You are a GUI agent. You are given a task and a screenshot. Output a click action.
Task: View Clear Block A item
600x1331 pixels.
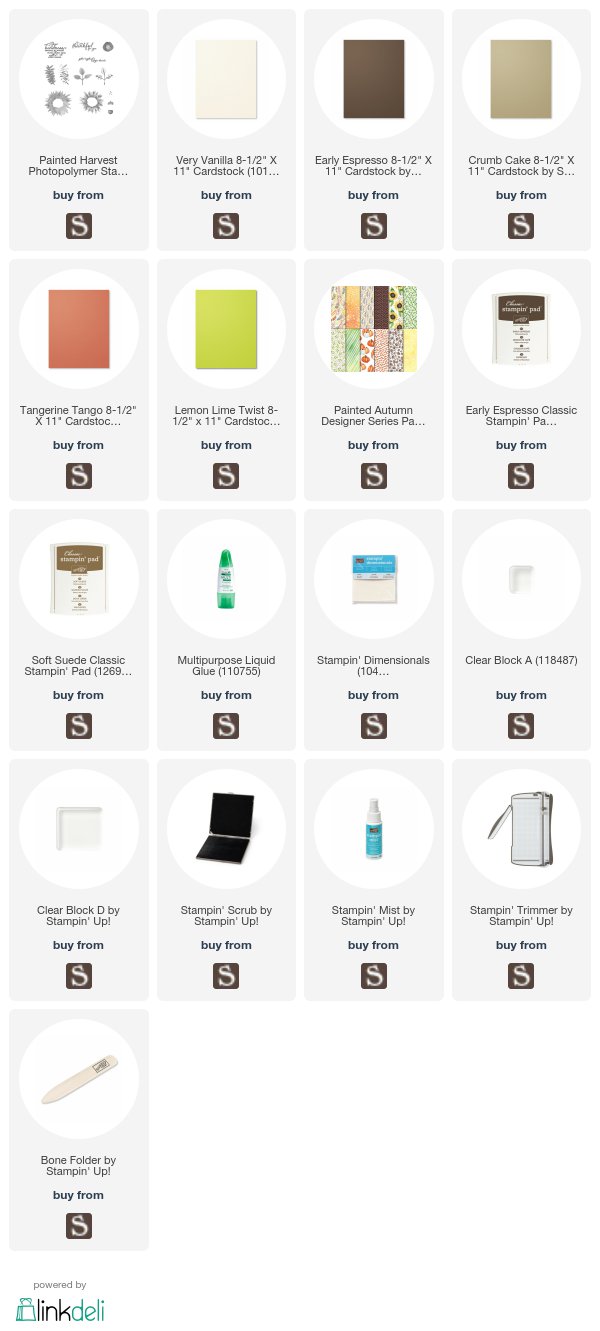tap(521, 630)
